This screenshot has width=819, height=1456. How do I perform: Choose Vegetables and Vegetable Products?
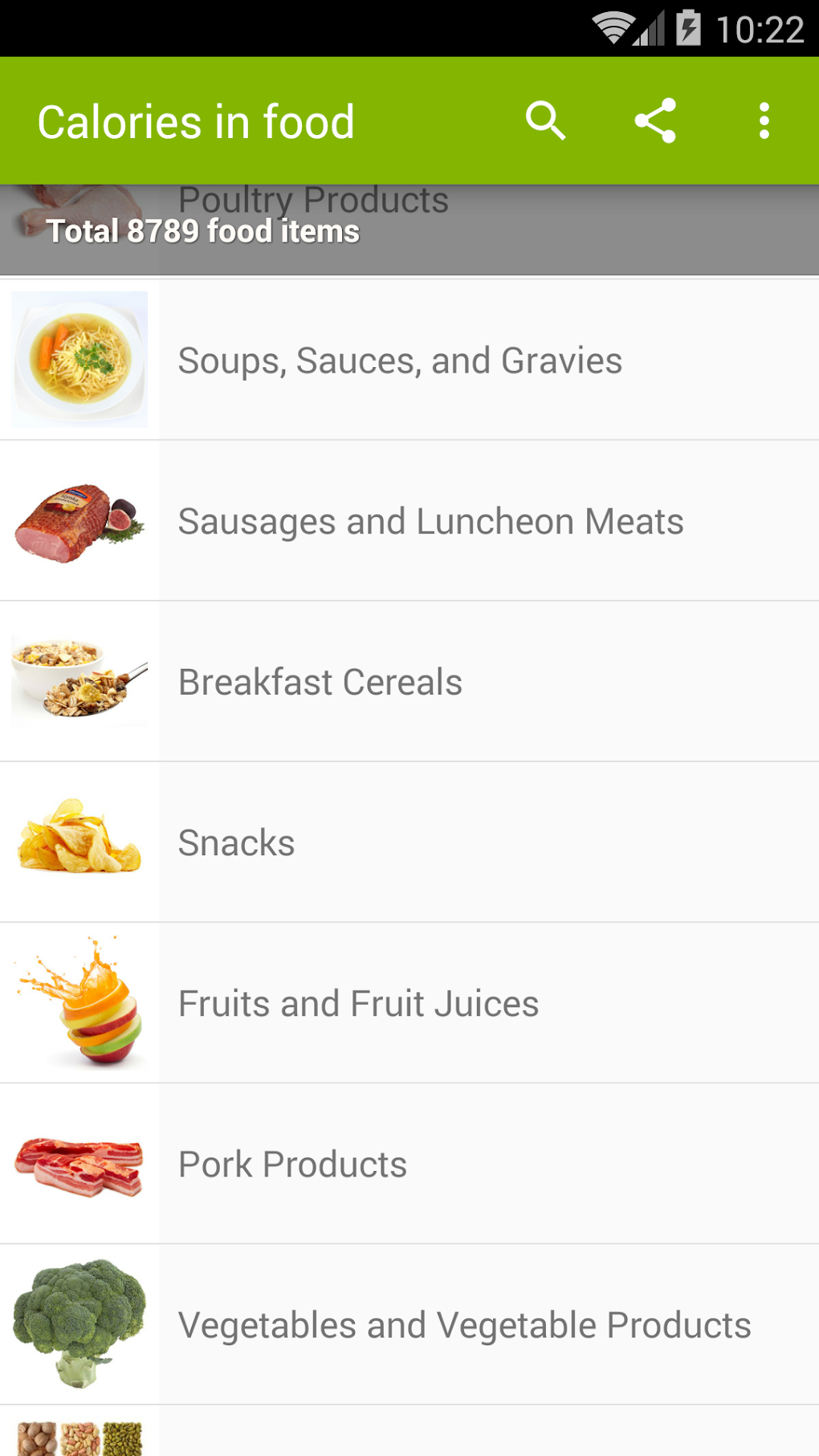(409, 1324)
